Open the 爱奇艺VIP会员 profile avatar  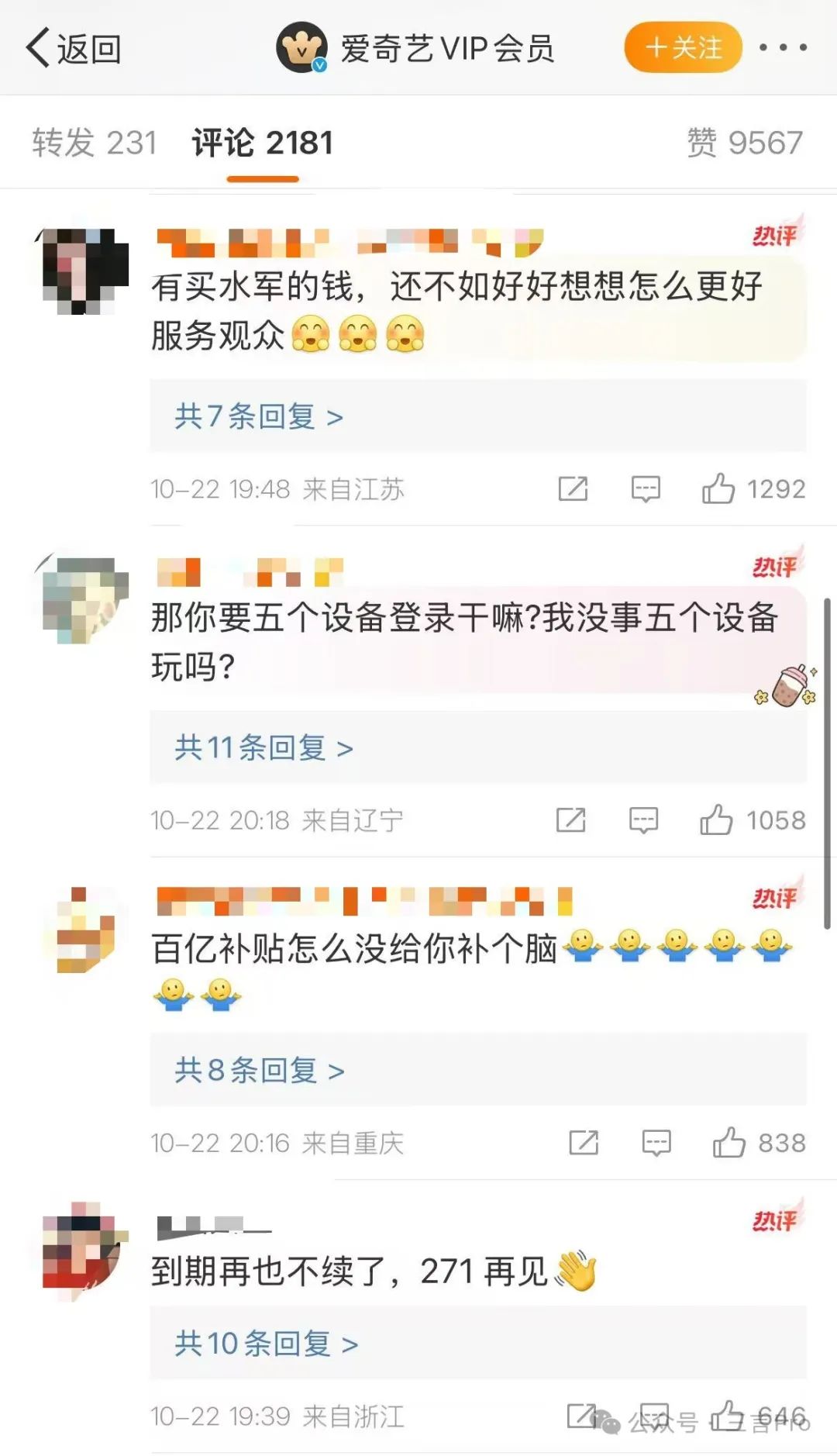tap(301, 48)
